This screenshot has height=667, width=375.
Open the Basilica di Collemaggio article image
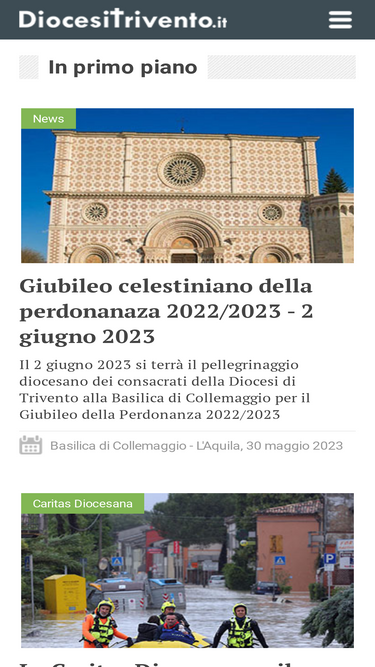(188, 185)
